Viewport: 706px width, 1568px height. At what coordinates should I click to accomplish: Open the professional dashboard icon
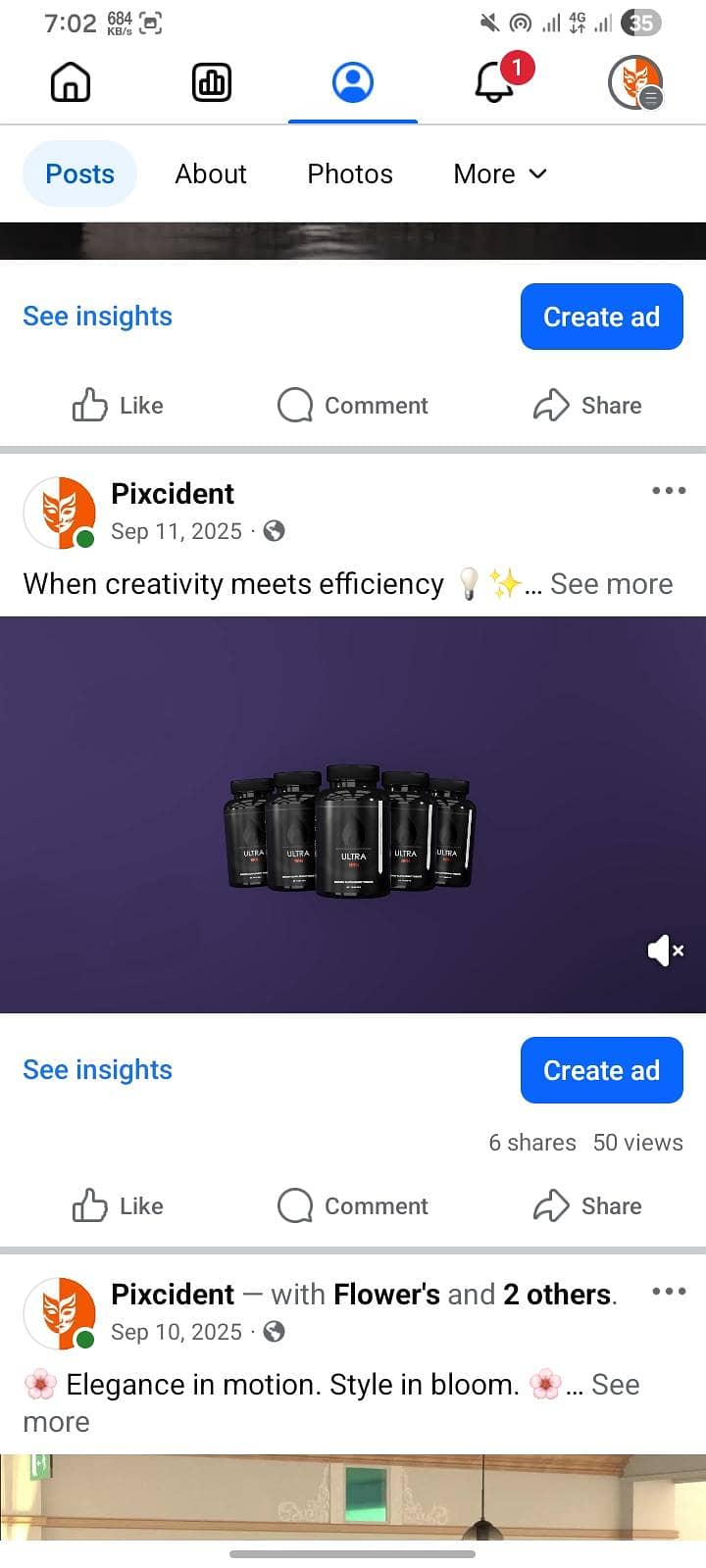point(211,83)
